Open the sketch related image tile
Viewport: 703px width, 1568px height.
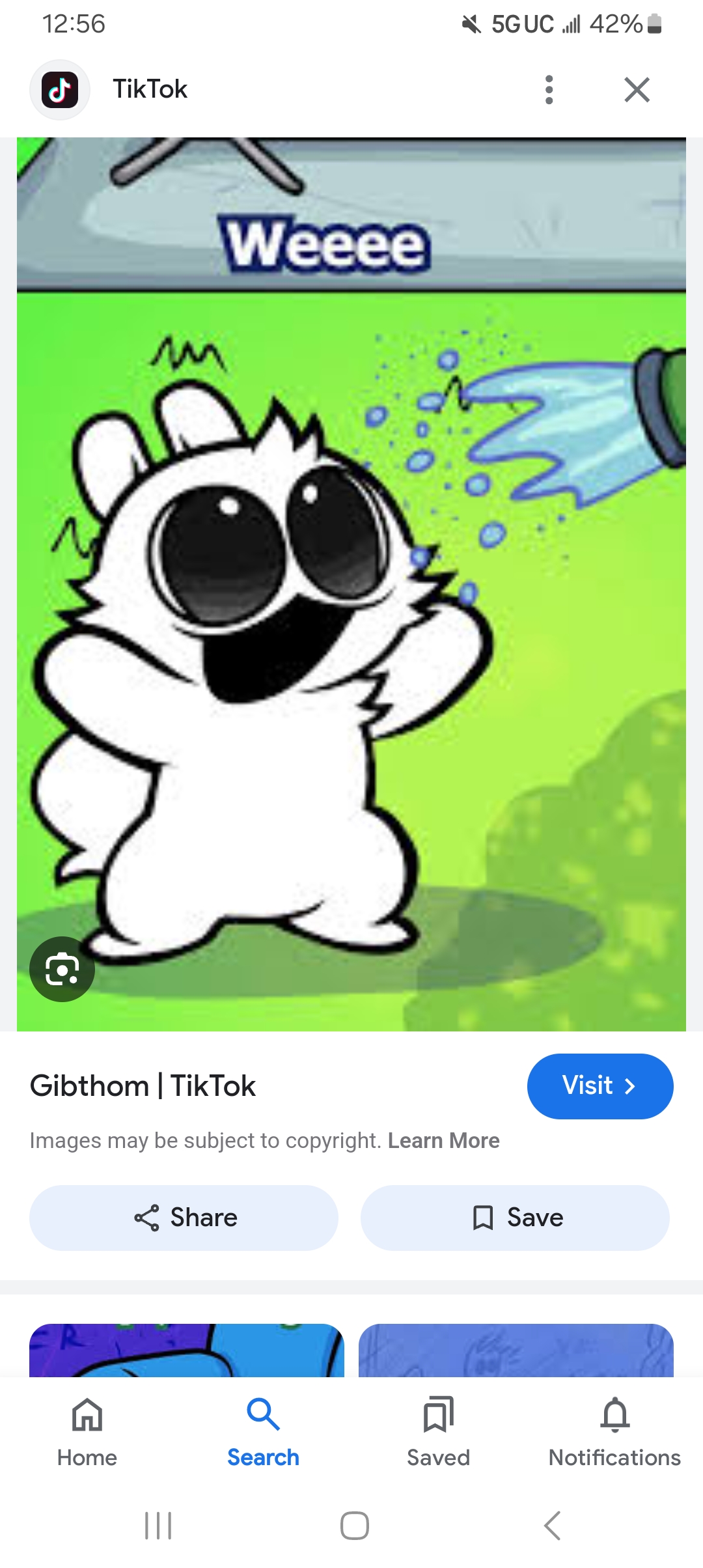click(516, 1351)
